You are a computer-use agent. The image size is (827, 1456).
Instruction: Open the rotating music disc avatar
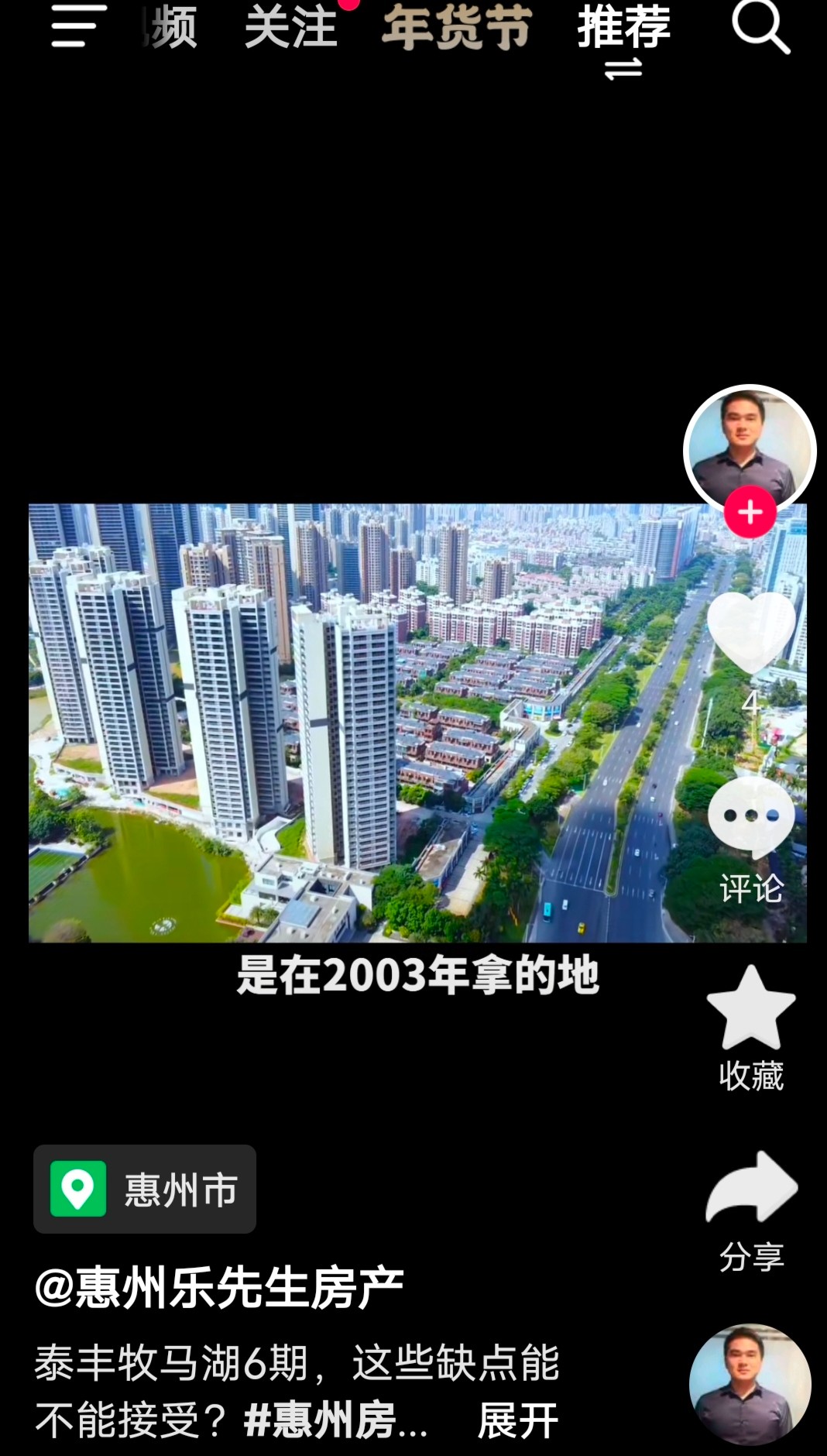coord(750,1384)
